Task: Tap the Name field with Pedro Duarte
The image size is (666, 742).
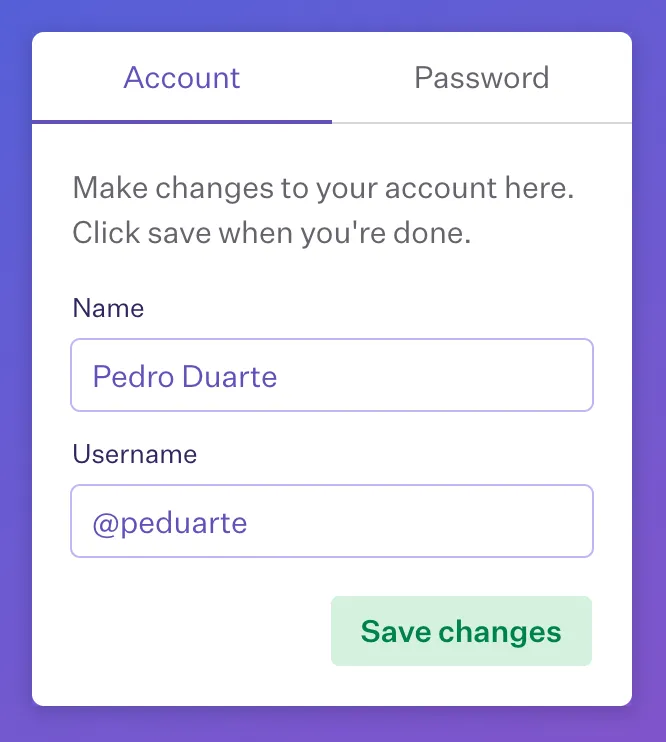Action: [x=332, y=375]
